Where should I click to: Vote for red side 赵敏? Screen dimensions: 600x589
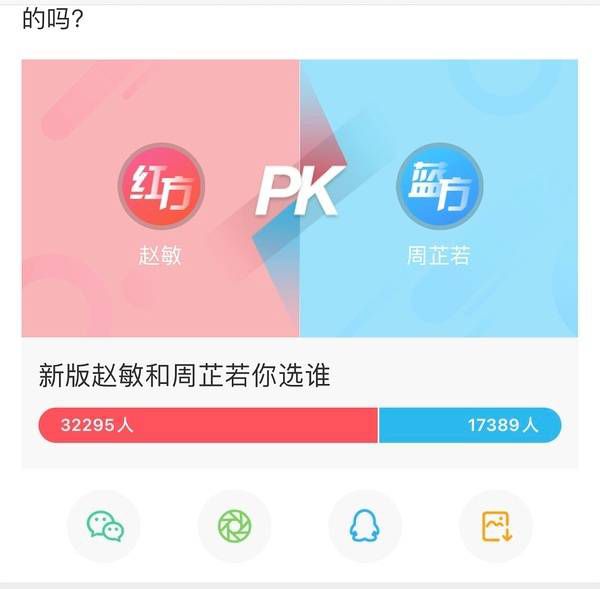point(161,187)
